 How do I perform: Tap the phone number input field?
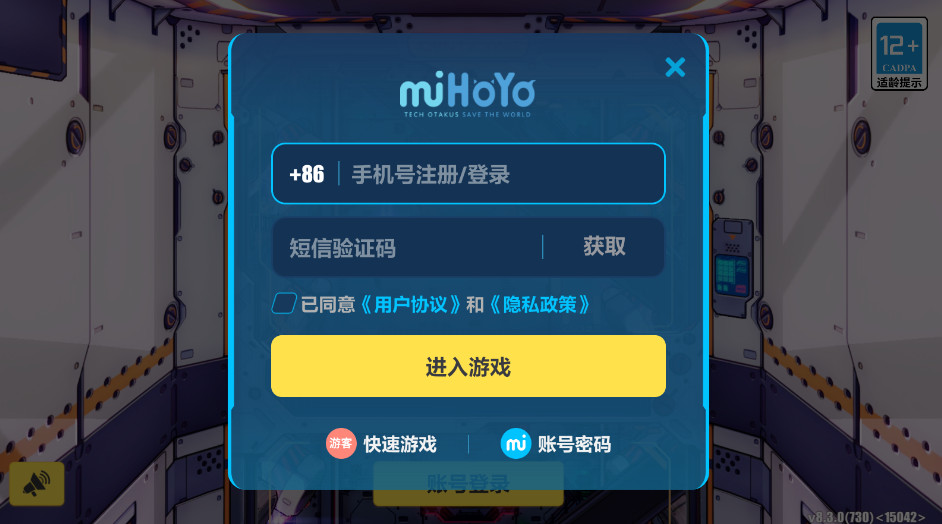coord(500,174)
